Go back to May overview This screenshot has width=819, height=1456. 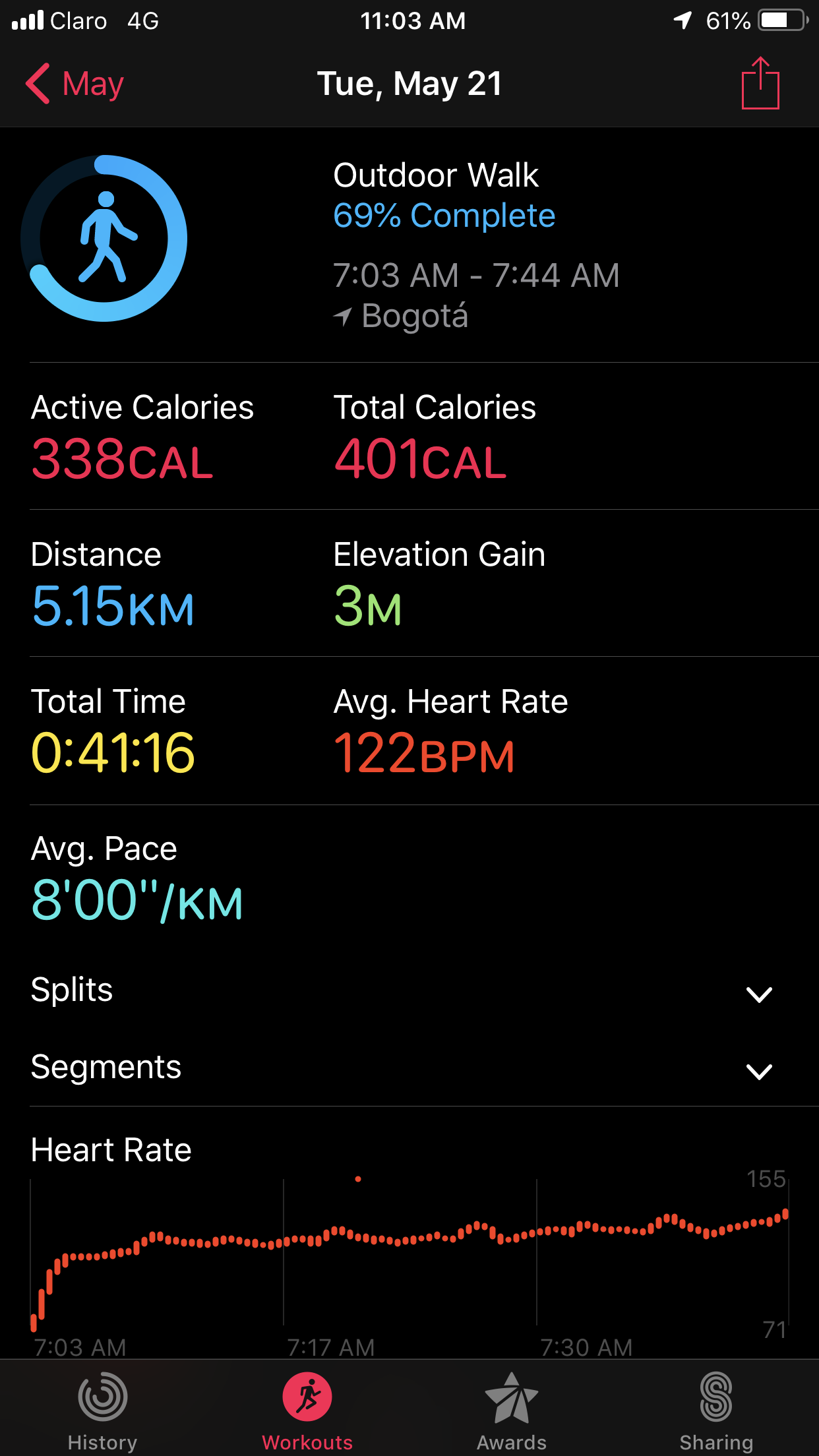coord(75,84)
